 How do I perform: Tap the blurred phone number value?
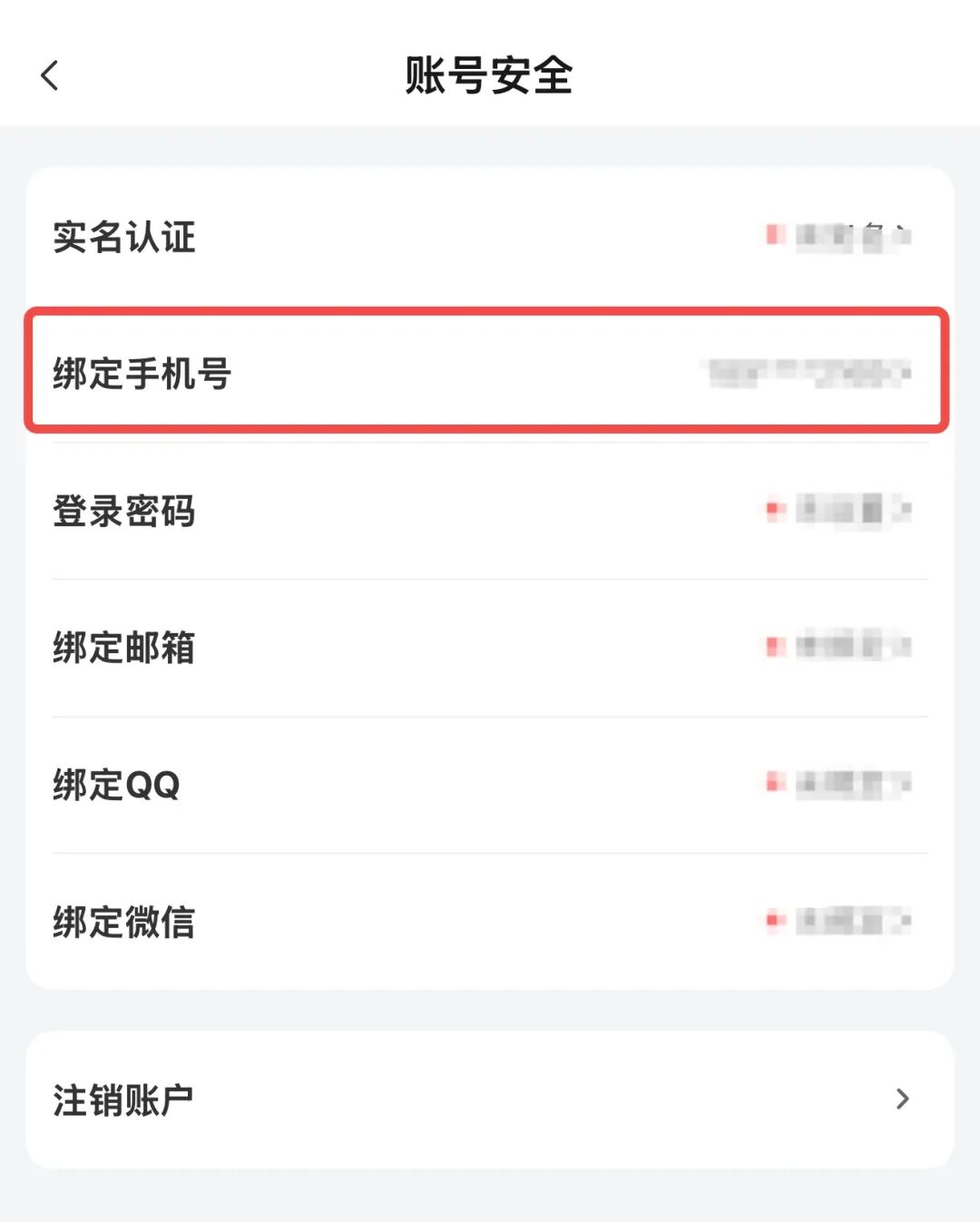tap(812, 375)
